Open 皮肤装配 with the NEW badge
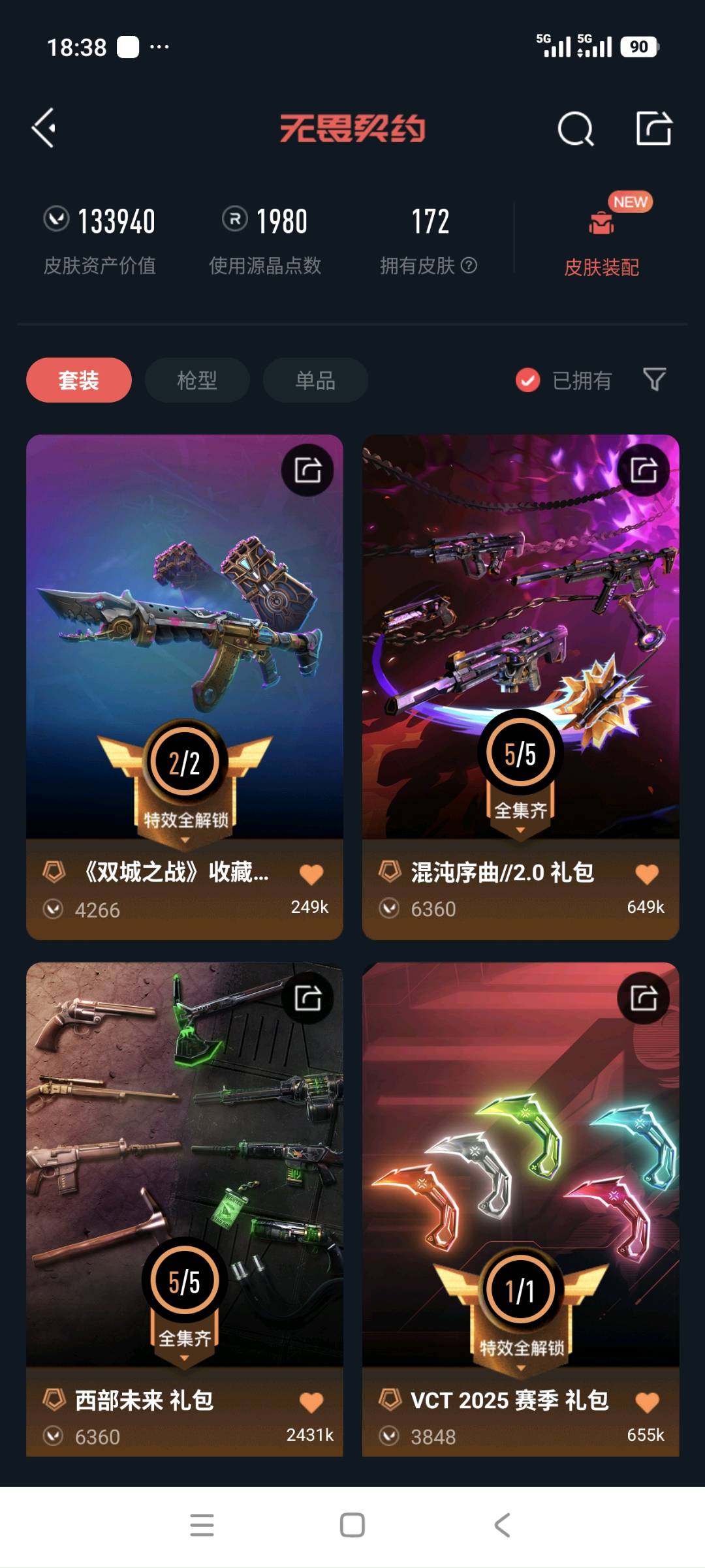This screenshot has height=1568, width=705. tap(601, 238)
